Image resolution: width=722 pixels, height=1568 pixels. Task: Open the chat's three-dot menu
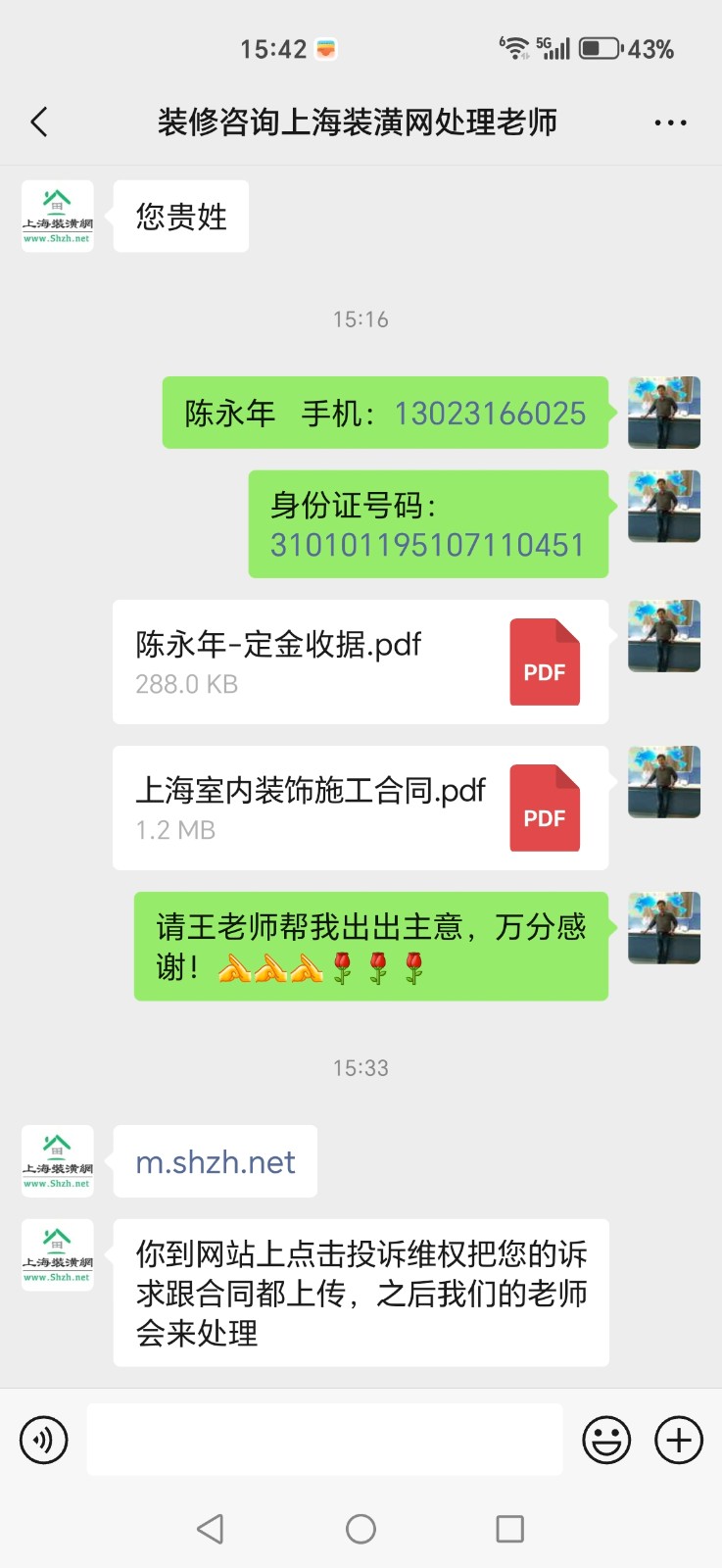670,122
